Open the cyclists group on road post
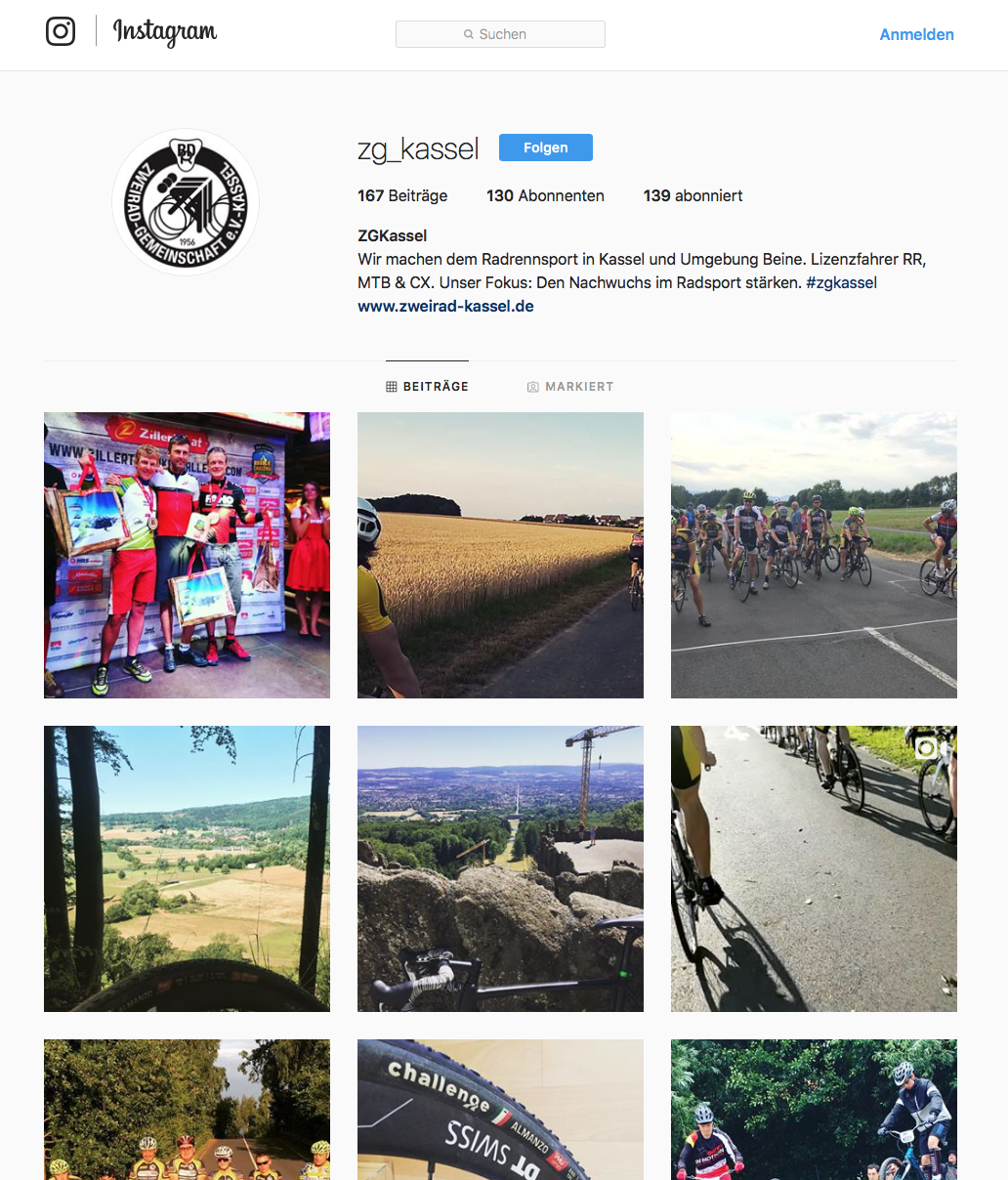 (x=814, y=555)
